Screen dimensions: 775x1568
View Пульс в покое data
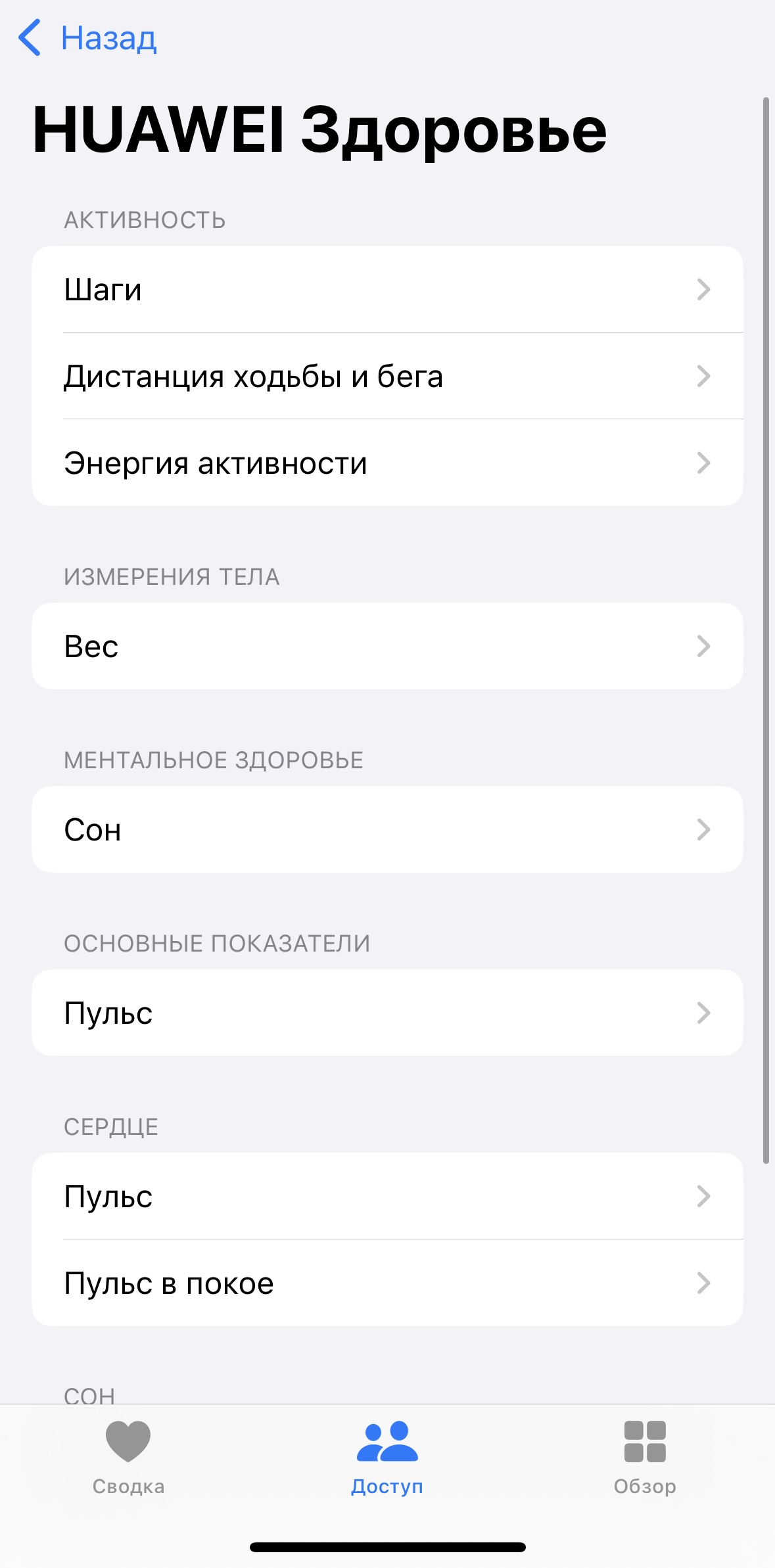[x=387, y=1283]
